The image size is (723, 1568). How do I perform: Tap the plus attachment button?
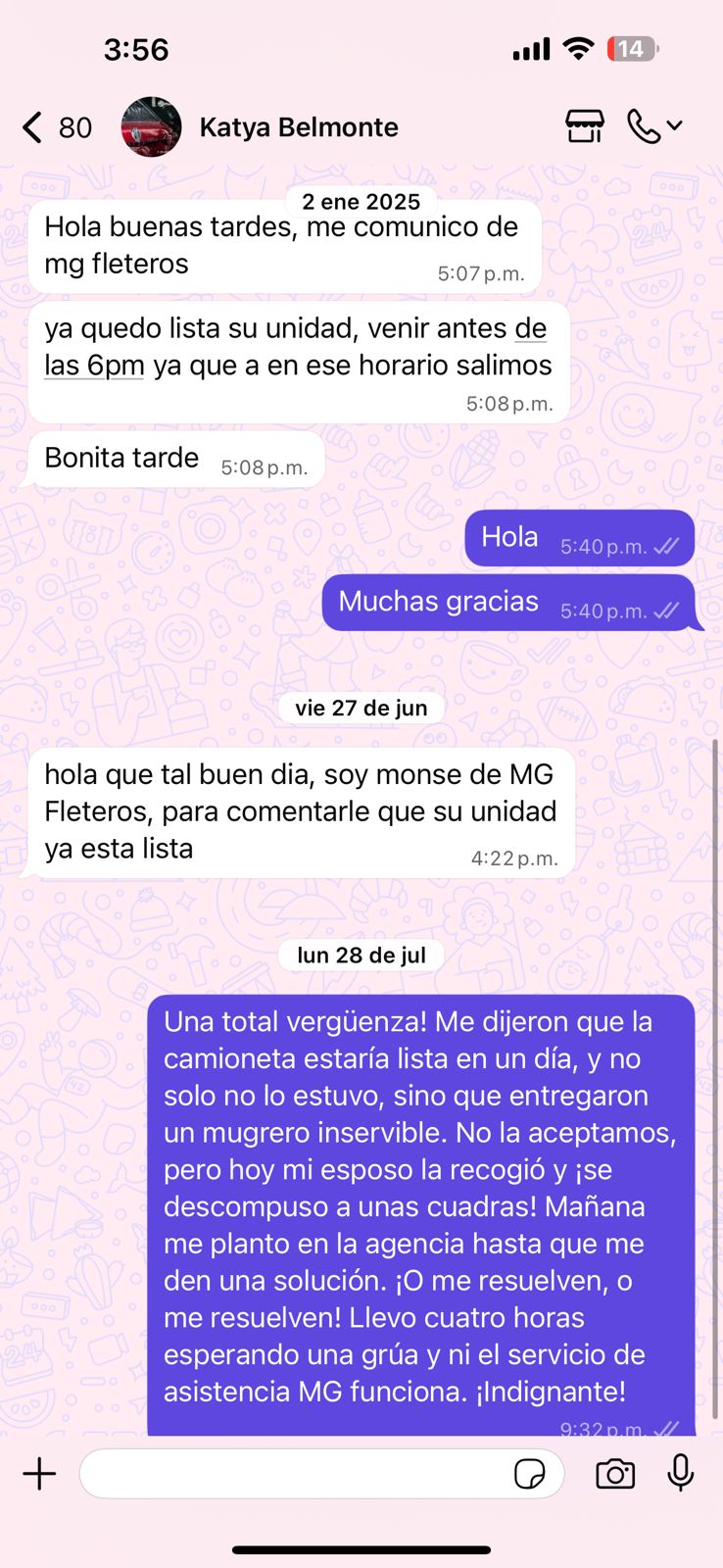[x=40, y=1474]
